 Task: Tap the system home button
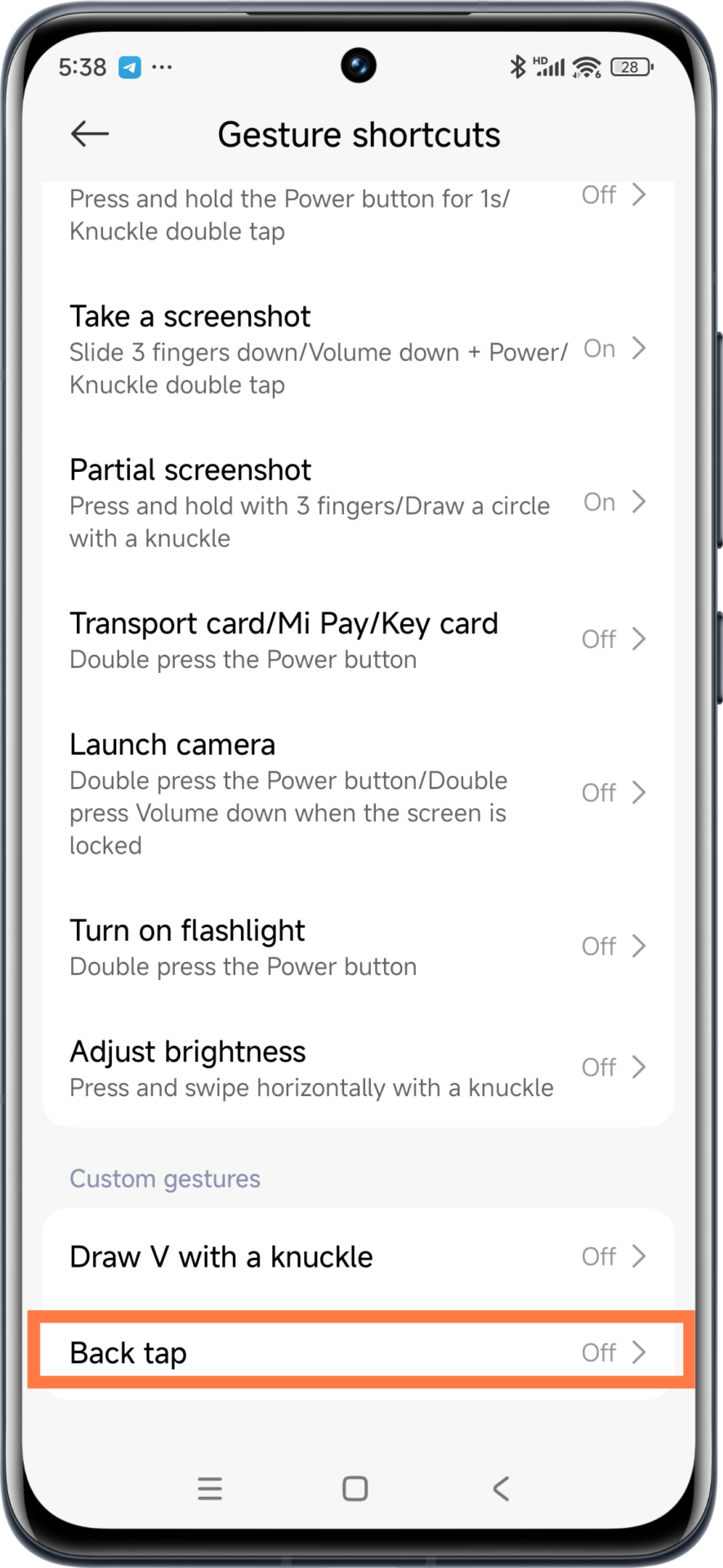[355, 1488]
